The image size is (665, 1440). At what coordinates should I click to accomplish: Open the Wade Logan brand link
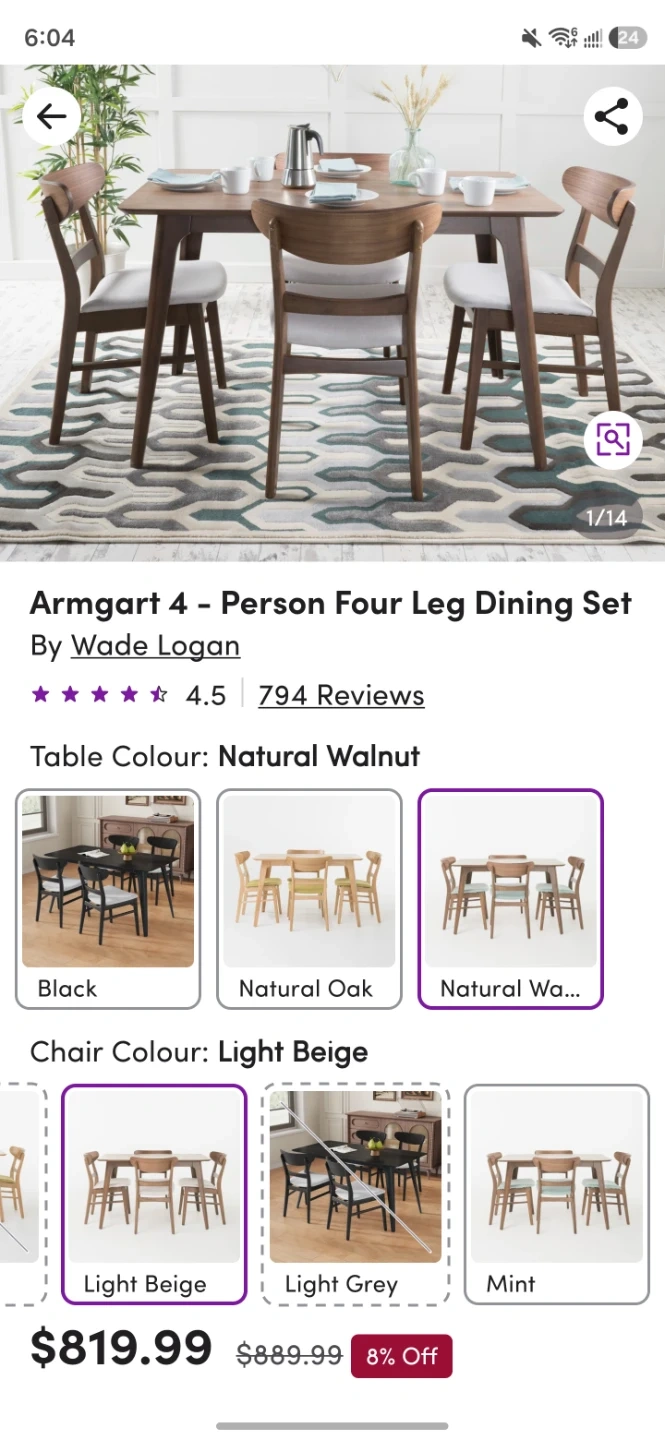[155, 646]
